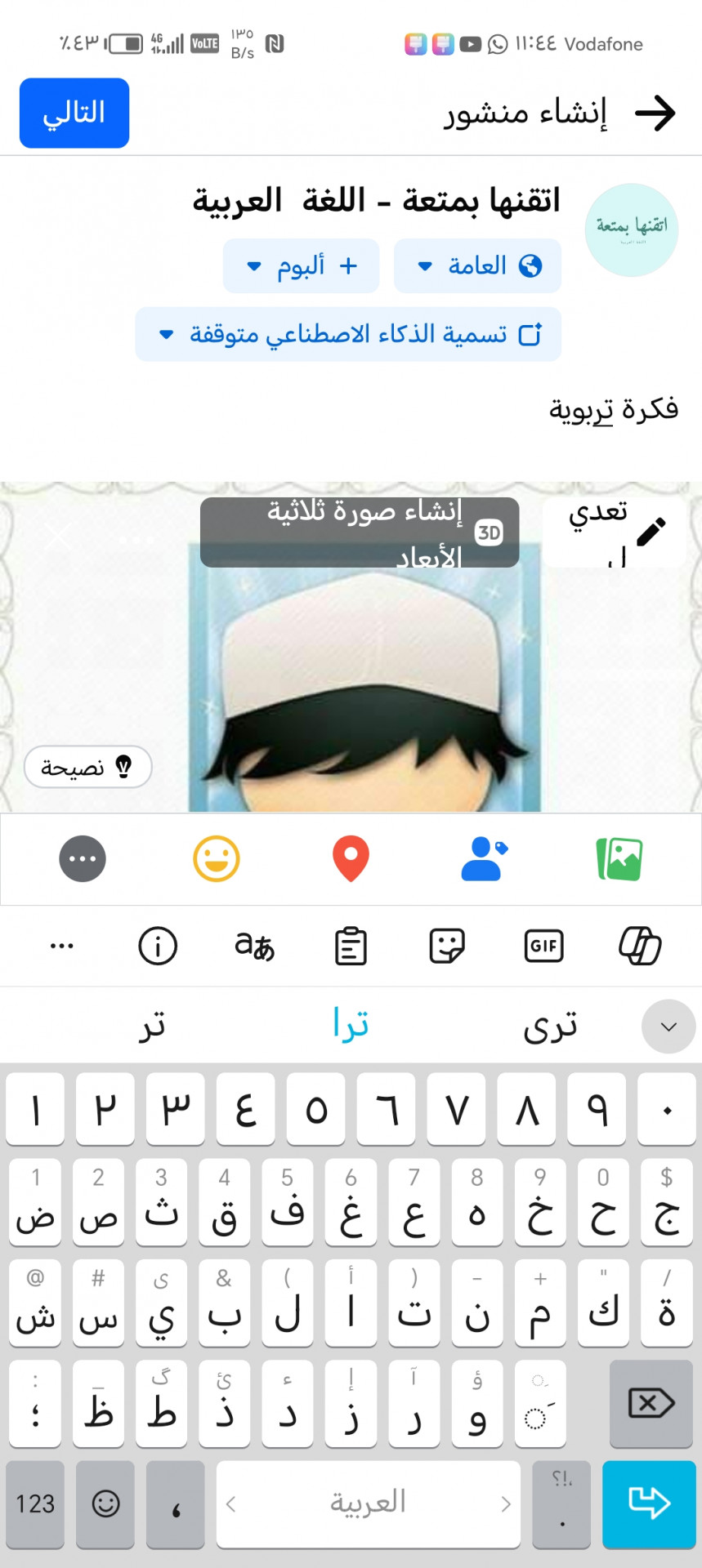This screenshot has width=702, height=1568.
Task: Open the نصيحة tip chip
Action: (x=87, y=767)
